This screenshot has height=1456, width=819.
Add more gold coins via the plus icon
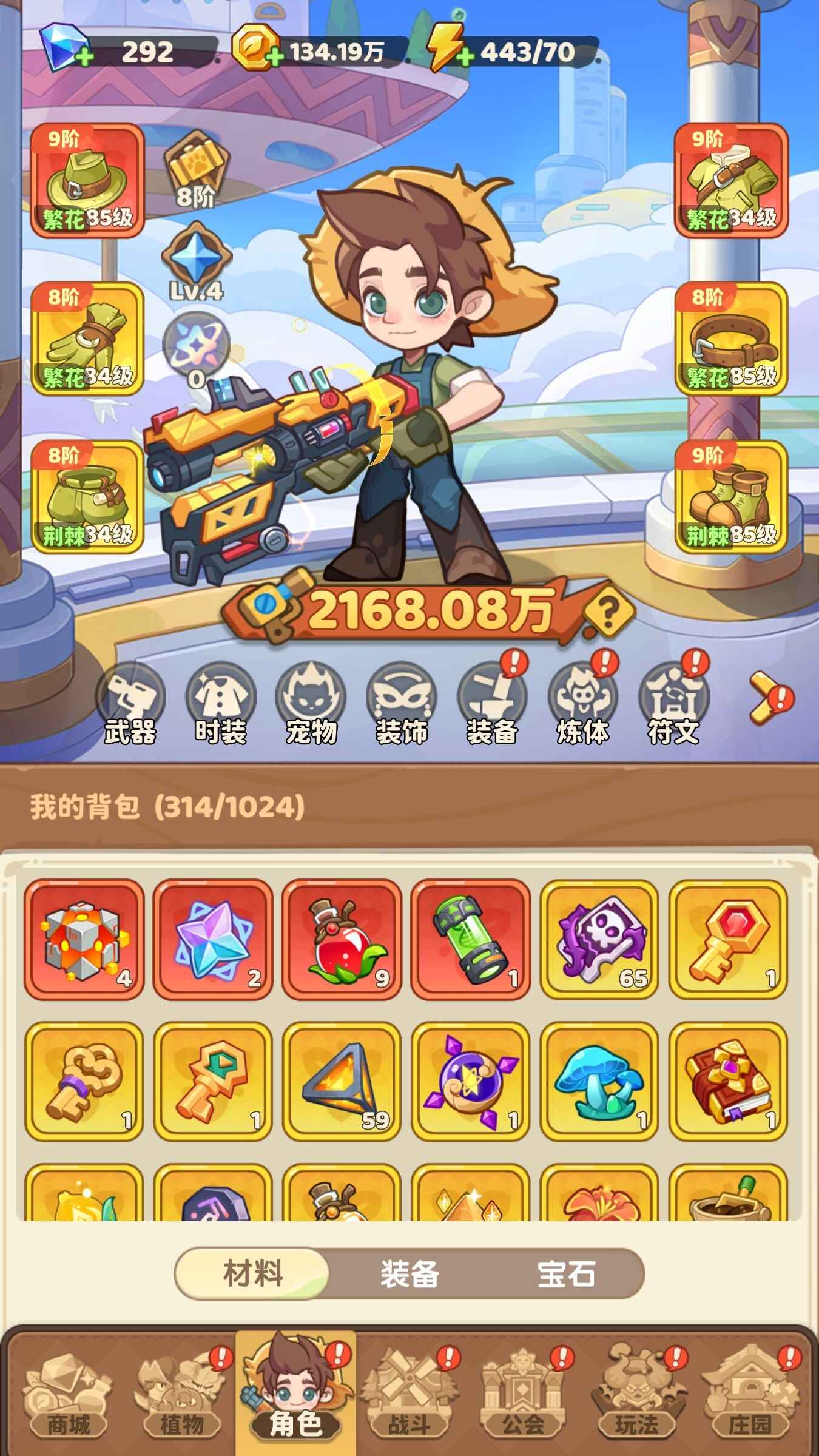point(275,58)
